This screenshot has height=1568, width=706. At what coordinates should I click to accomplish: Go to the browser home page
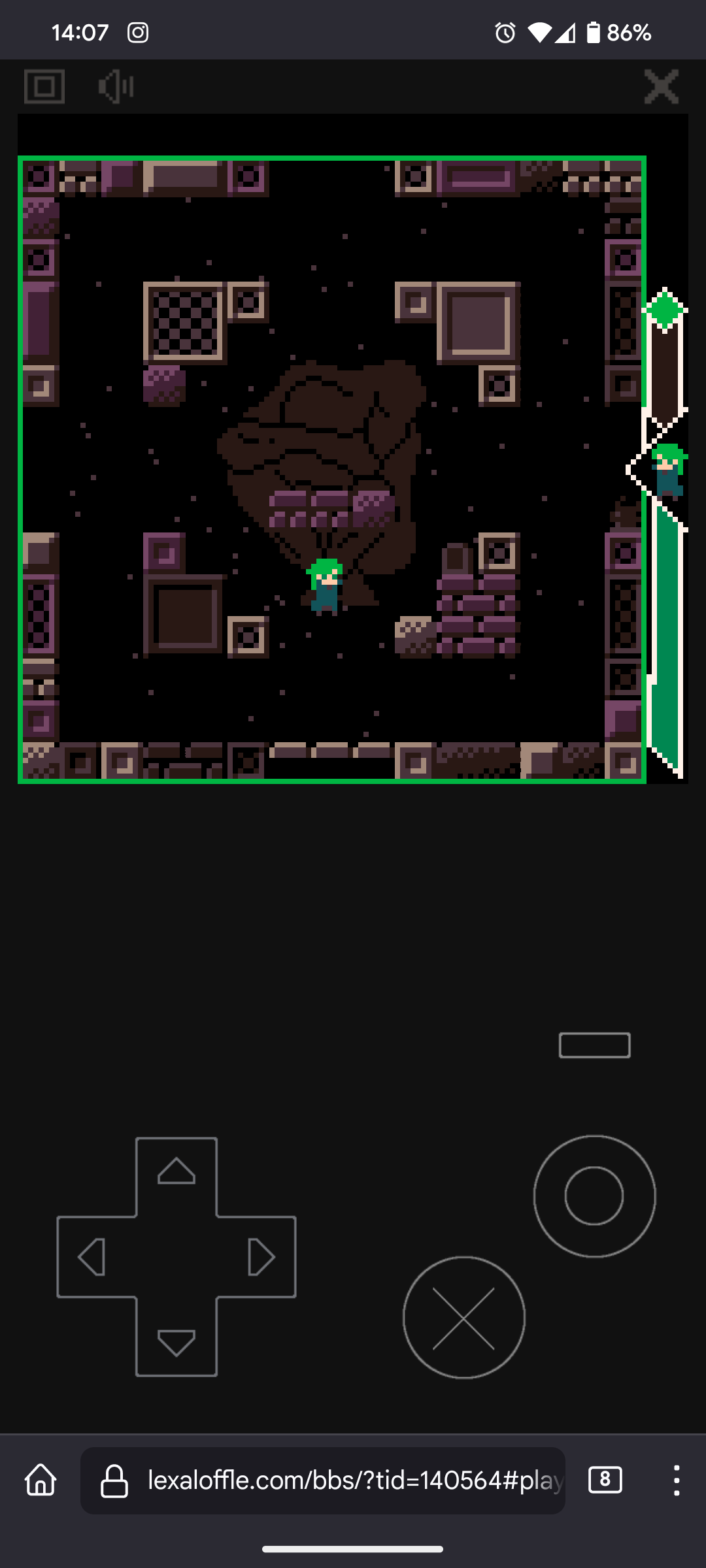[41, 1480]
